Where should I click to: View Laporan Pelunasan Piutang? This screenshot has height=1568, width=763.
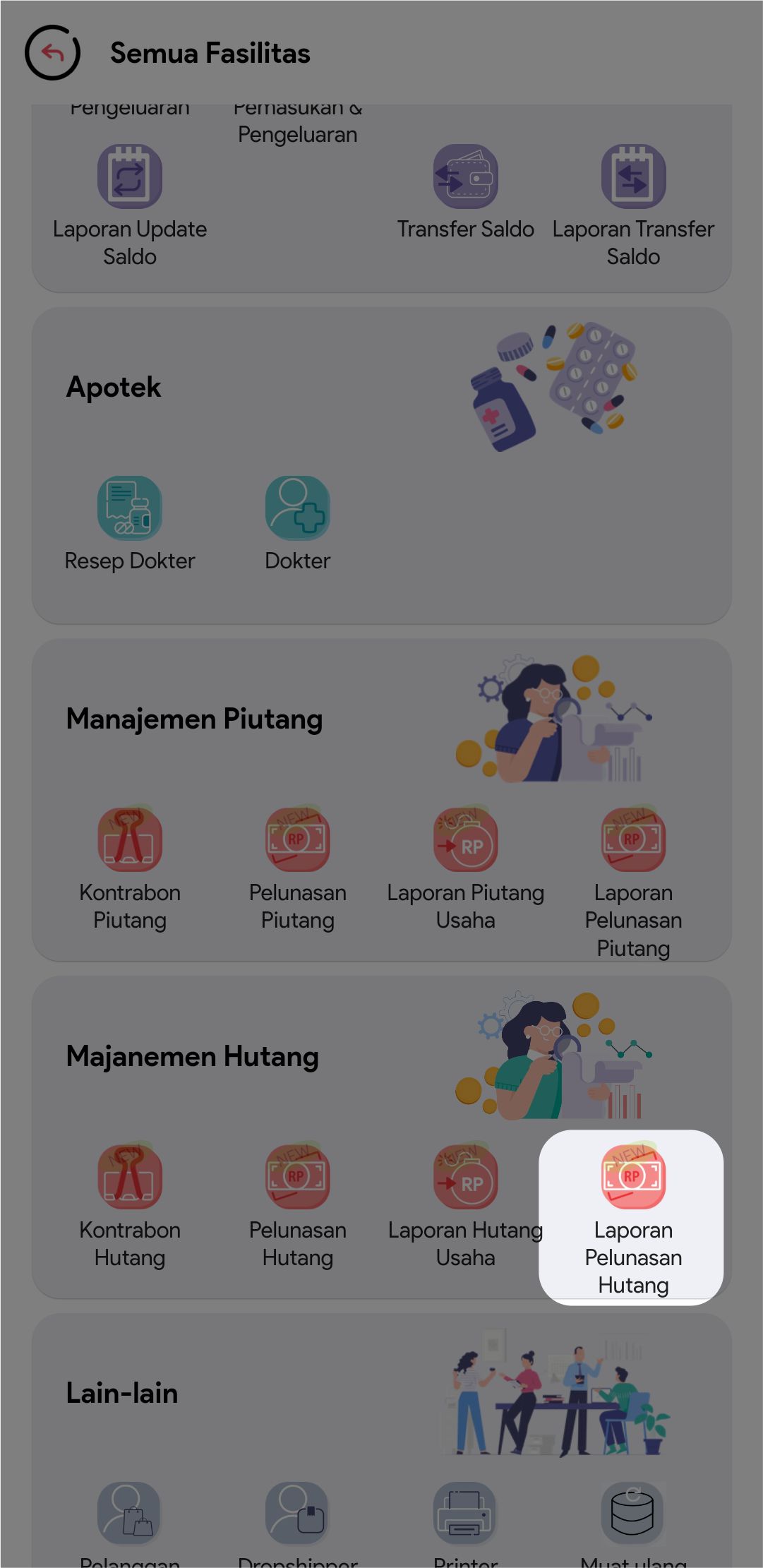point(633,840)
